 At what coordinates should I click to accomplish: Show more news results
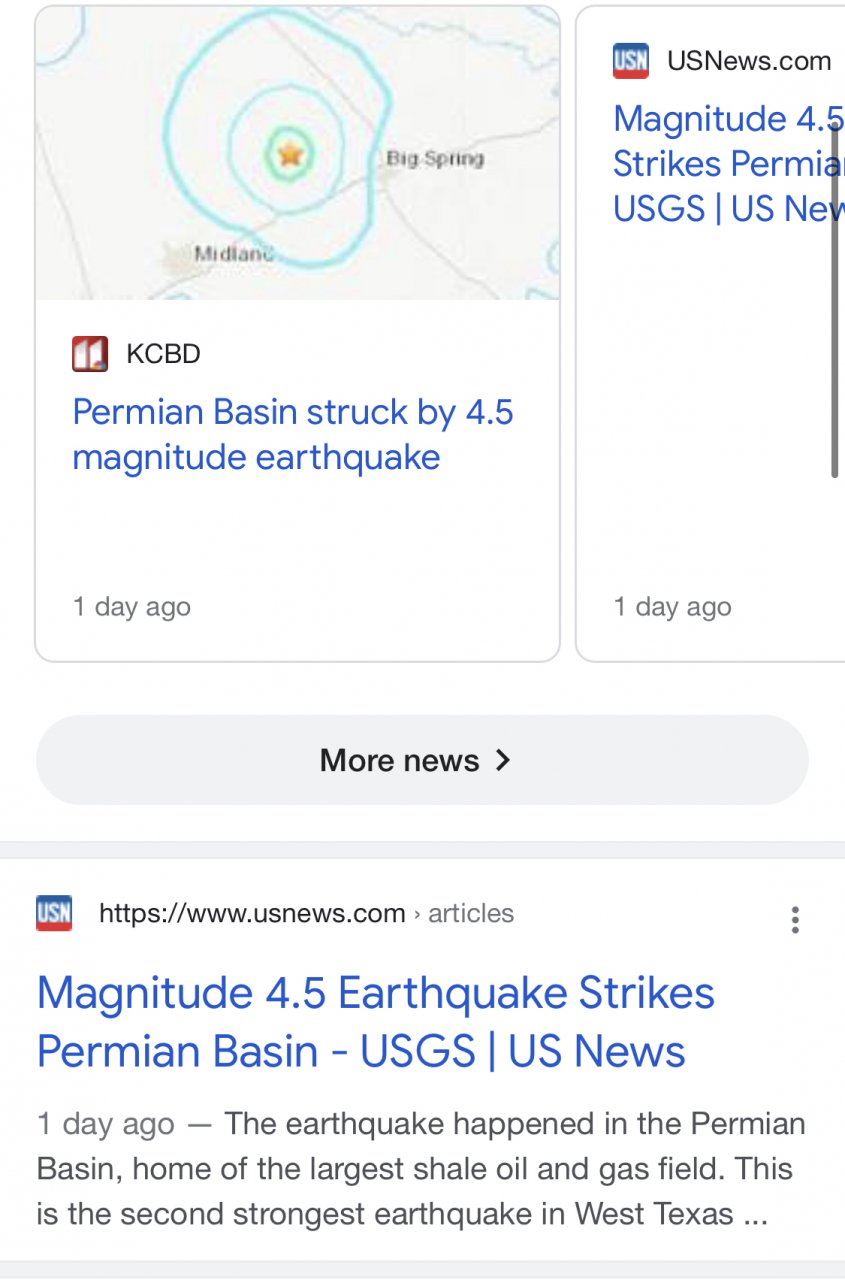click(421, 760)
